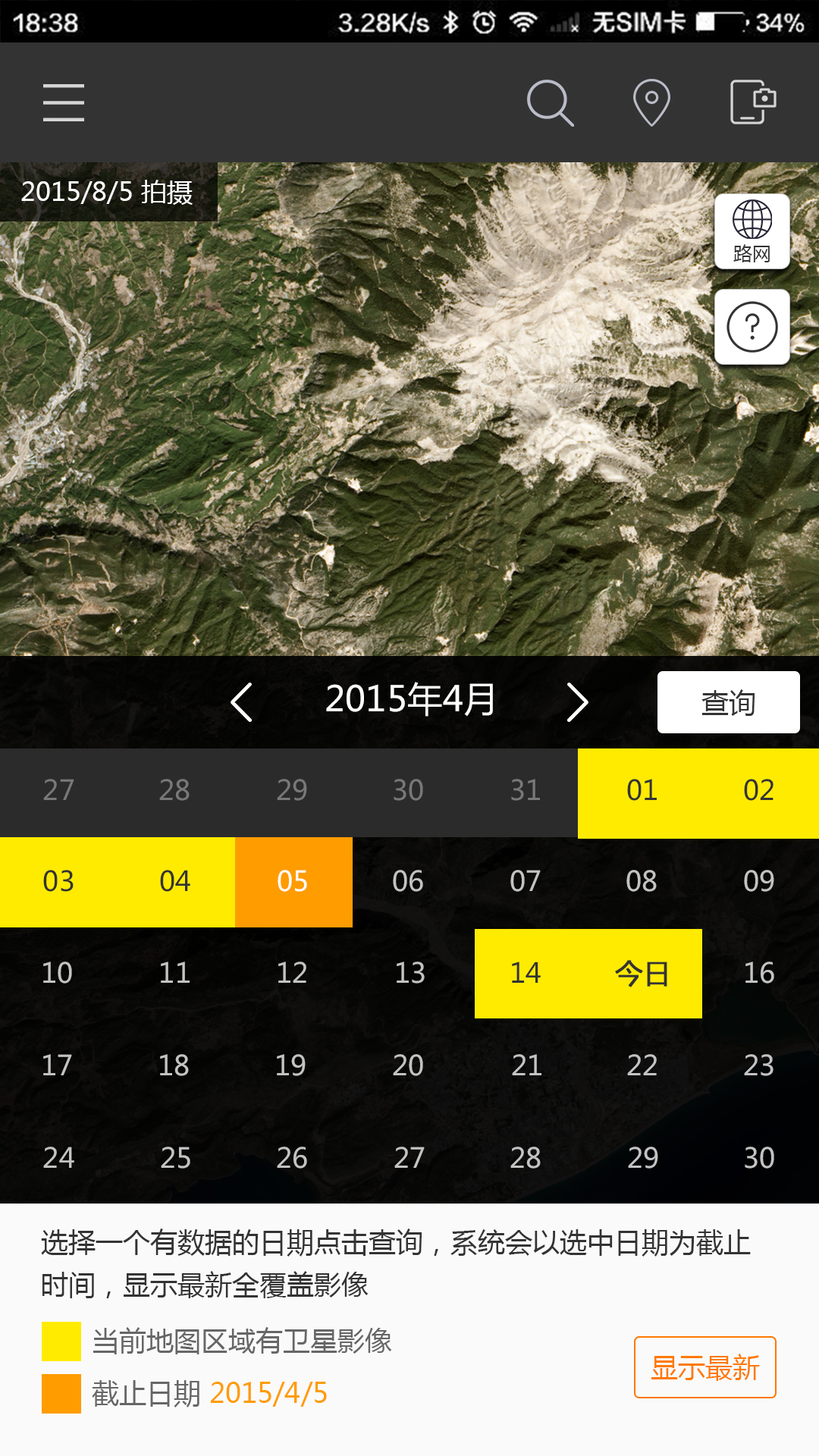Screen dimensions: 819x1456
Task: Pick date 09 in the calendar
Action: [758, 882]
